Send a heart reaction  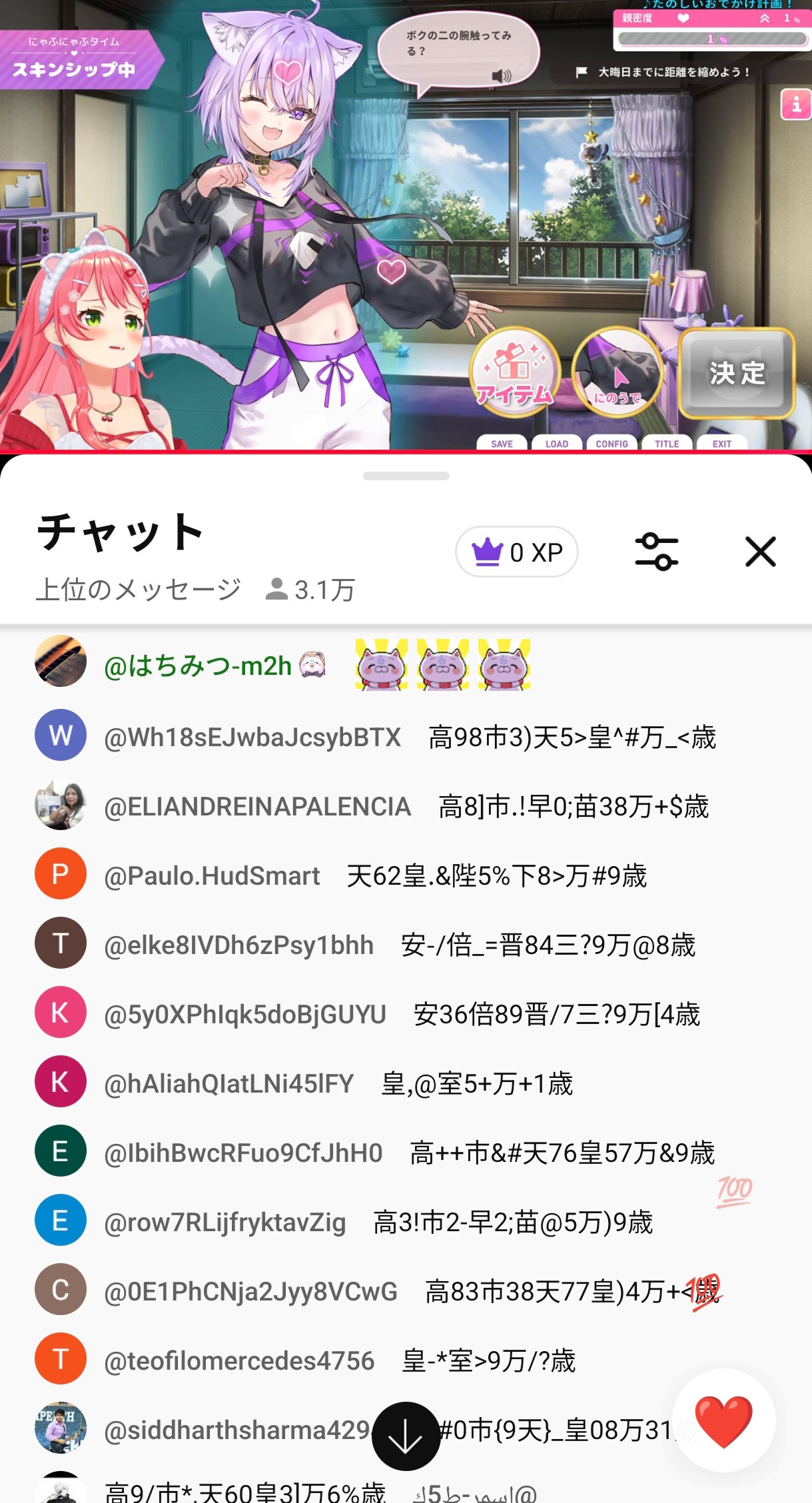click(x=723, y=1420)
